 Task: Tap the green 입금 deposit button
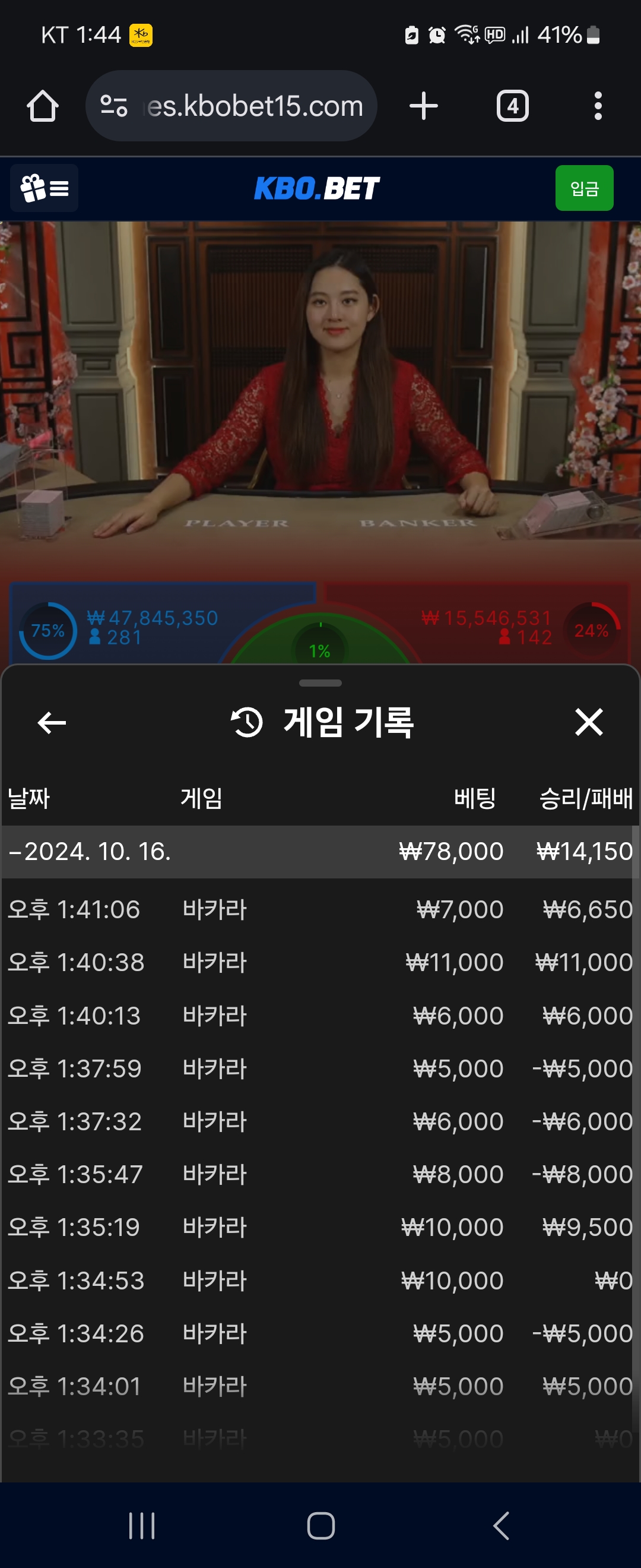(584, 188)
